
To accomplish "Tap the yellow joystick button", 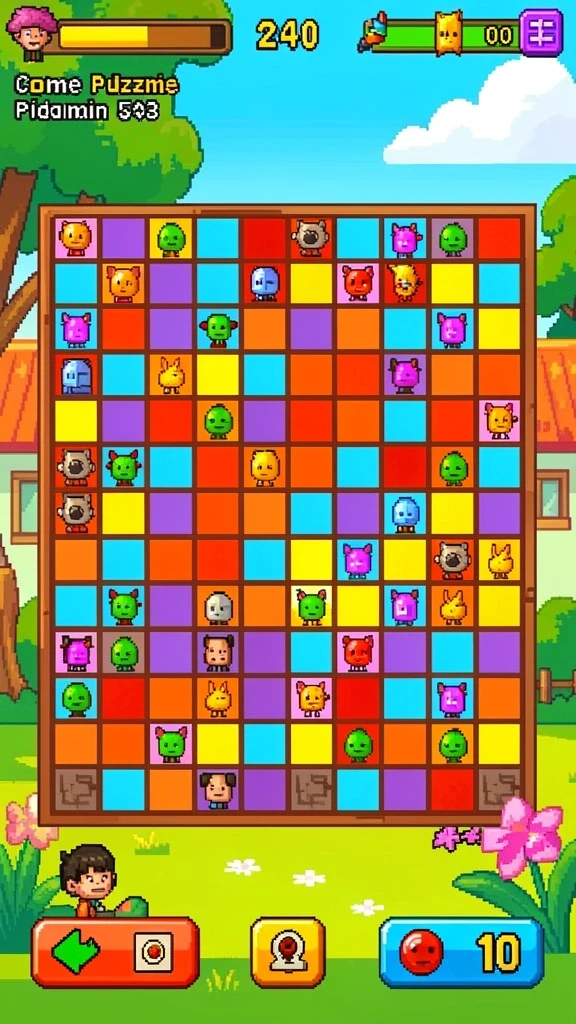I will pos(288,952).
